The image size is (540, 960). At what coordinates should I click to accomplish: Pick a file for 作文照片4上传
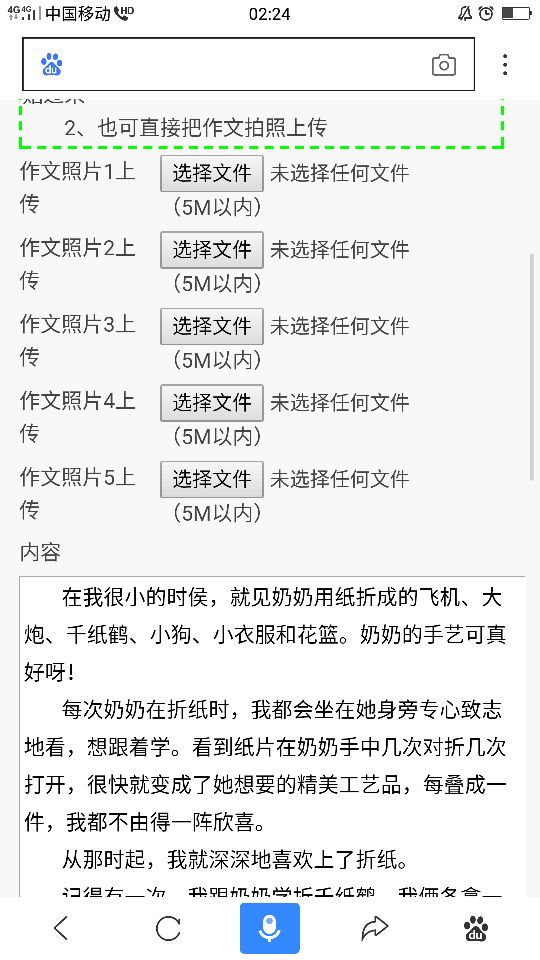[212, 403]
